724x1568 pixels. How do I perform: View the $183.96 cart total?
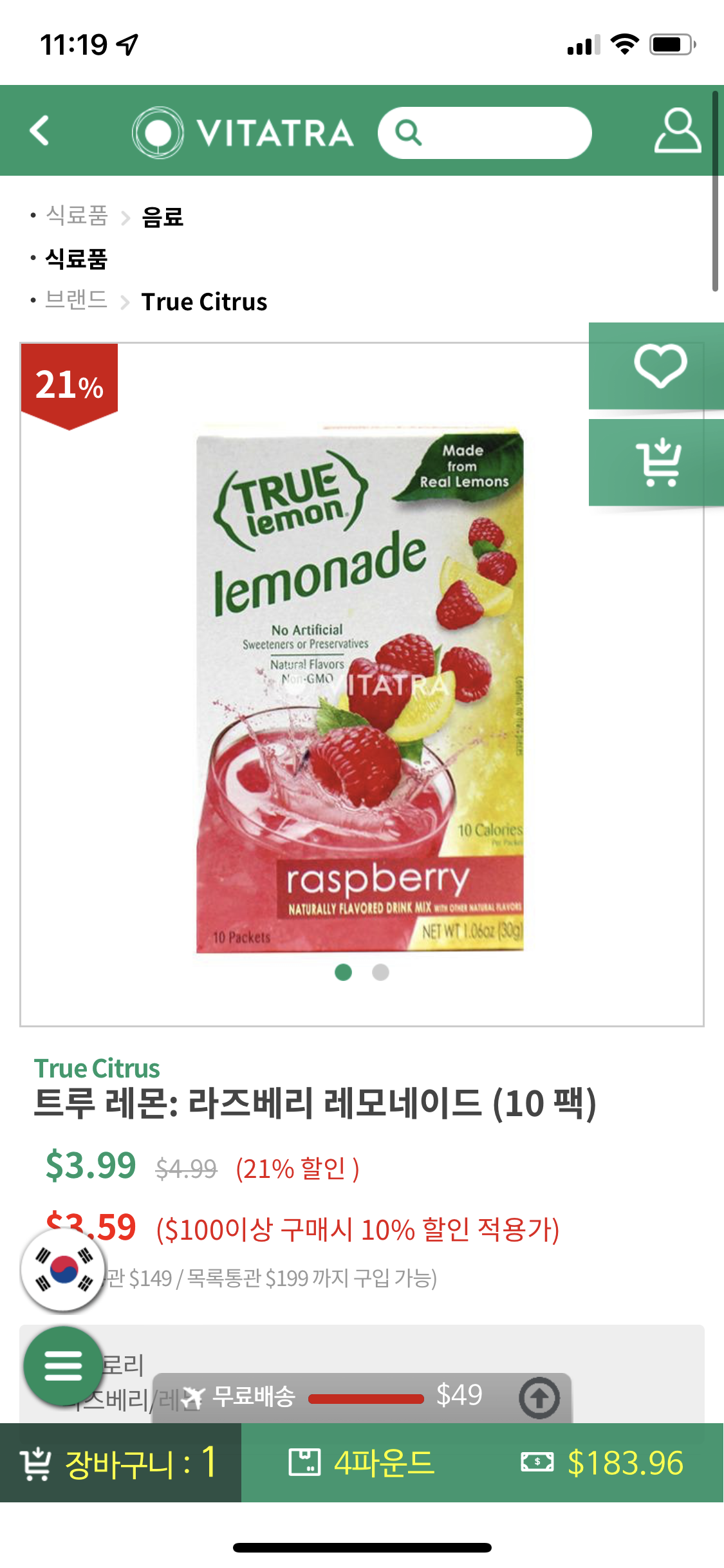pyautogui.click(x=602, y=1462)
